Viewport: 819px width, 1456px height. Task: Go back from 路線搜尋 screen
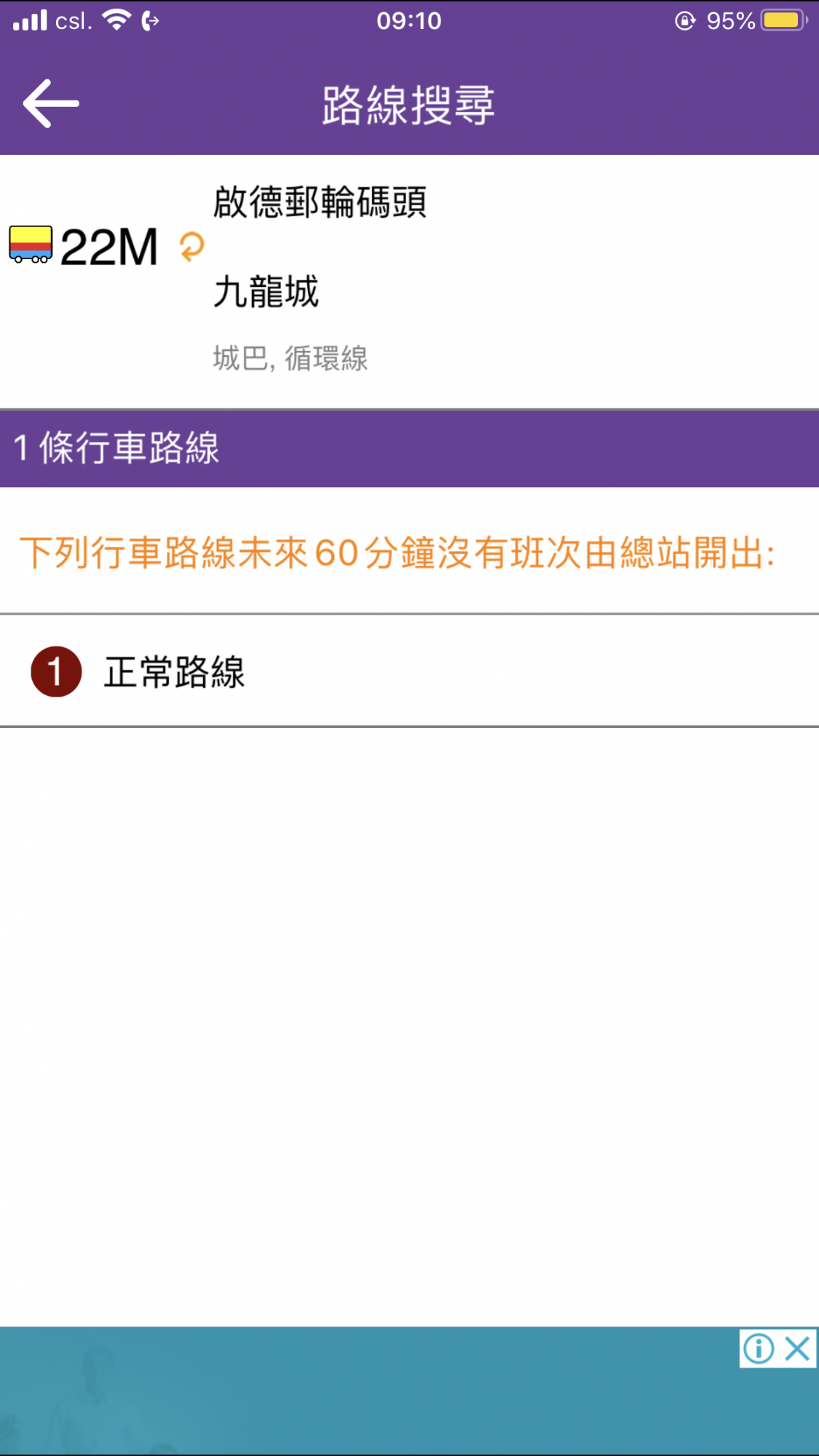pyautogui.click(x=51, y=104)
